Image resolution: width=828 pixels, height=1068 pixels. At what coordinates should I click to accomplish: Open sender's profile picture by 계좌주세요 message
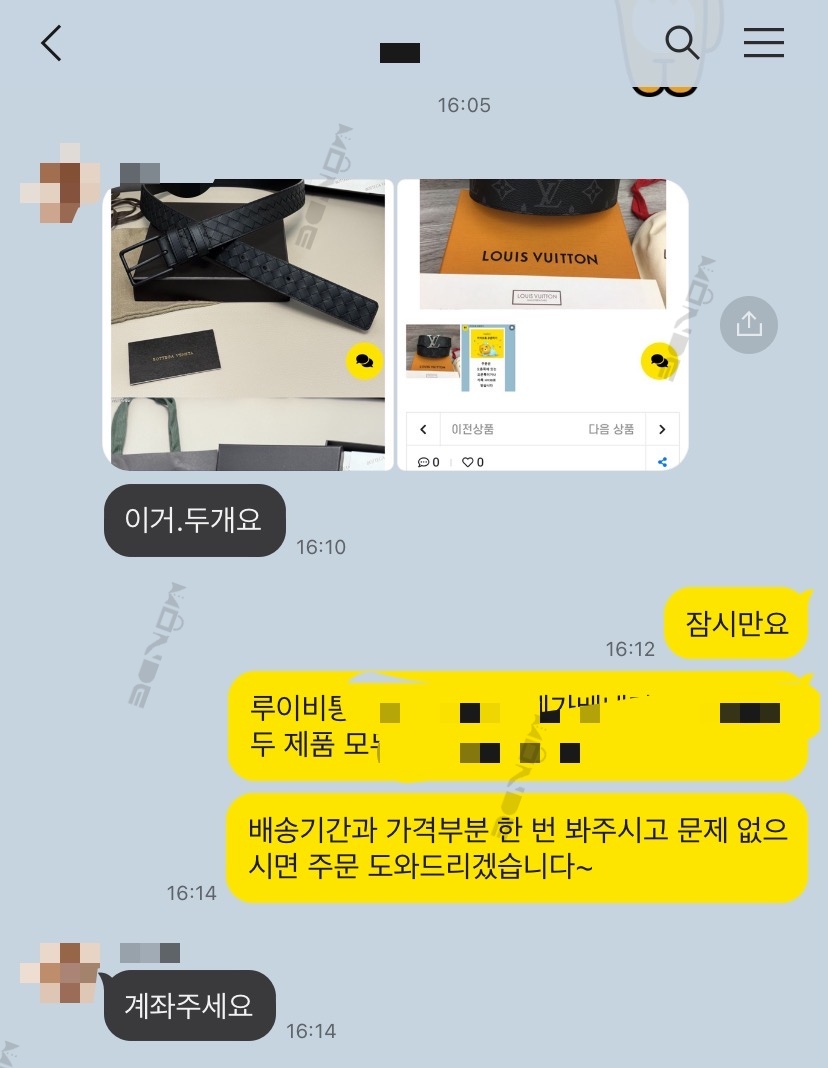click(x=62, y=972)
